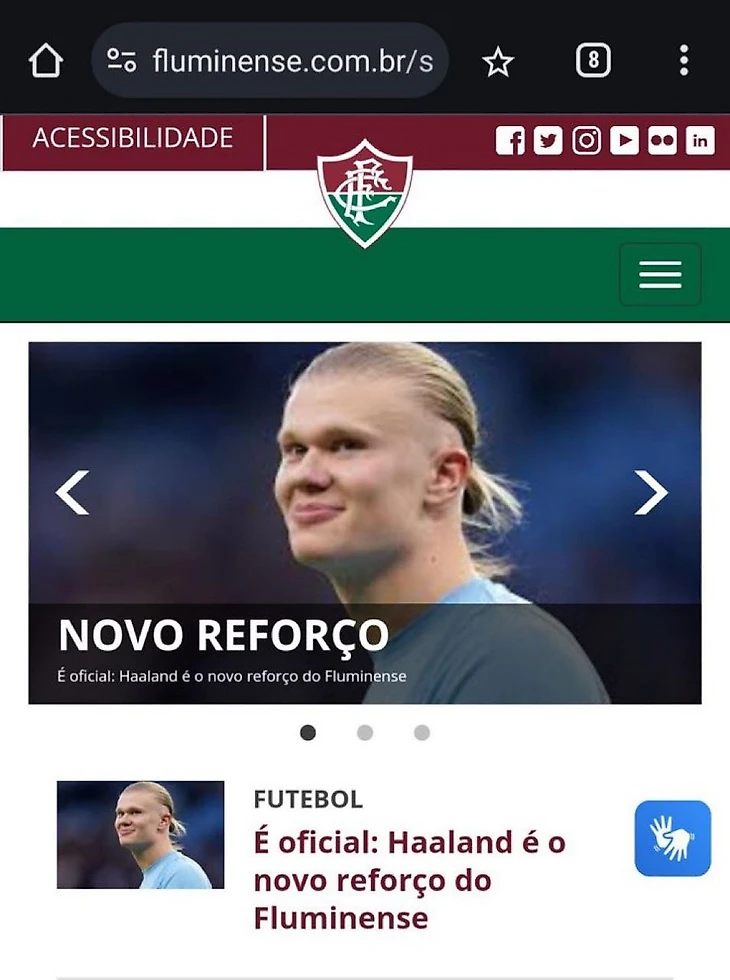The width and height of the screenshot is (730, 980).
Task: Visit the club's Twitter profile
Action: (x=548, y=141)
